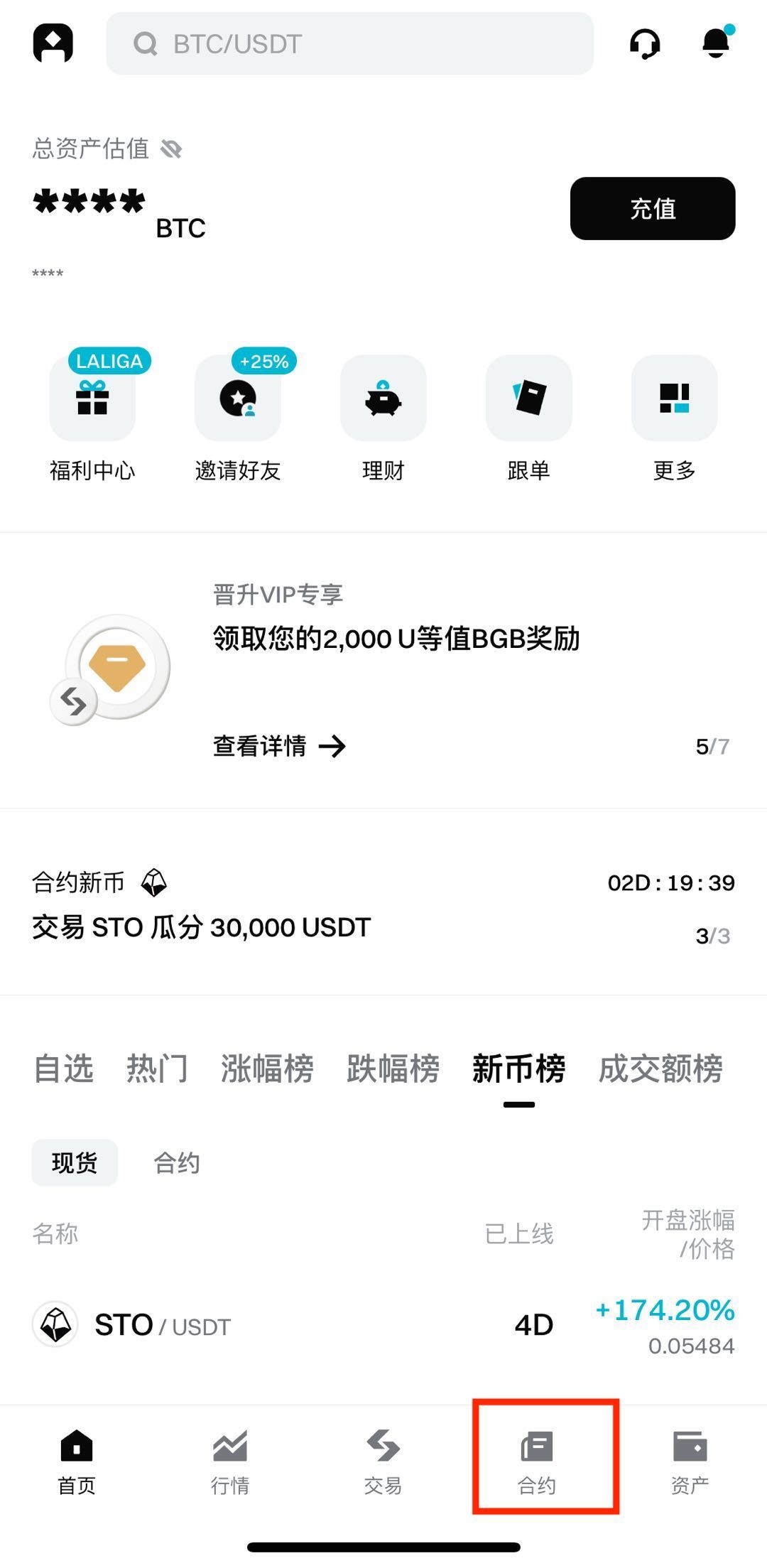Tap the BTC/USDT search bar

pos(351,44)
